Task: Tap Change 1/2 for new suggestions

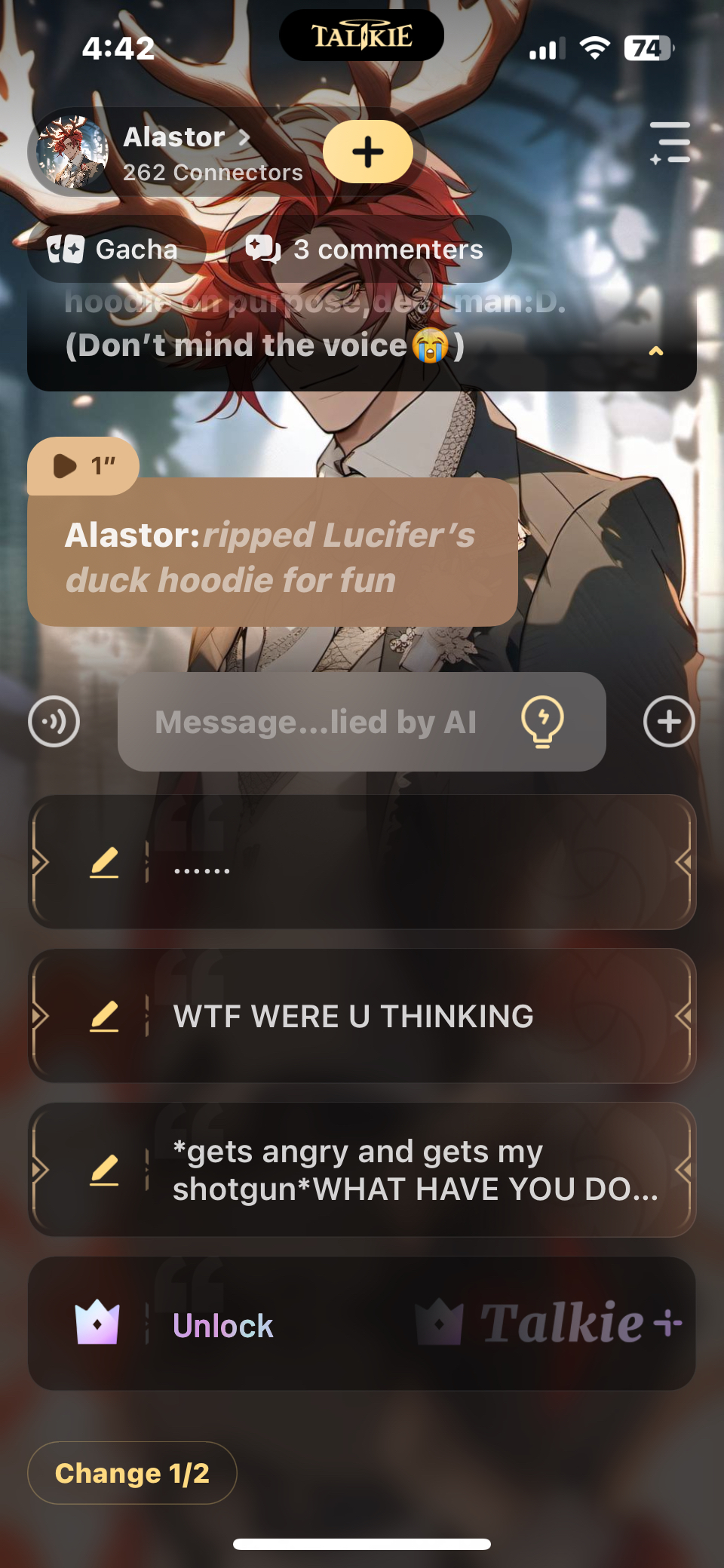Action: (x=132, y=1473)
